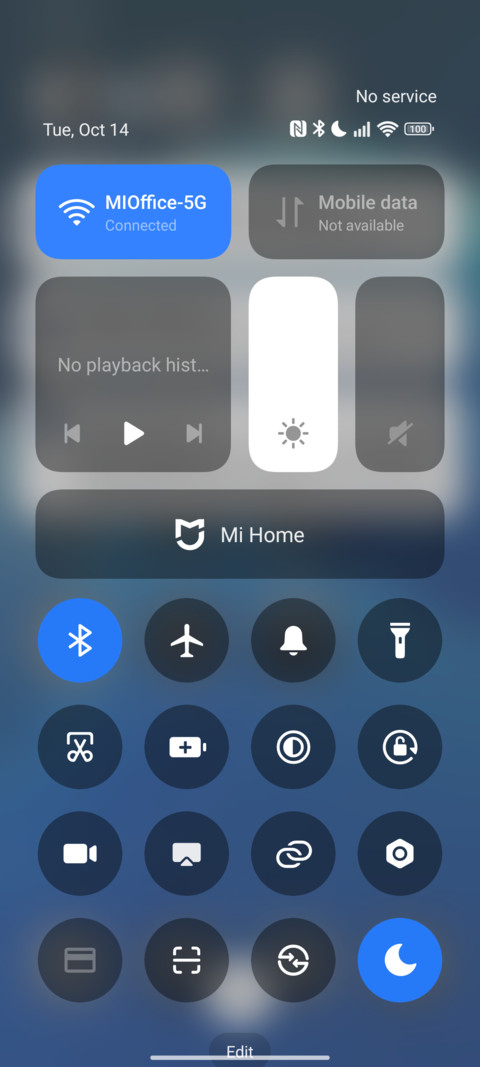Tap the Mobile data tile
The height and width of the screenshot is (1067, 480).
pos(347,212)
